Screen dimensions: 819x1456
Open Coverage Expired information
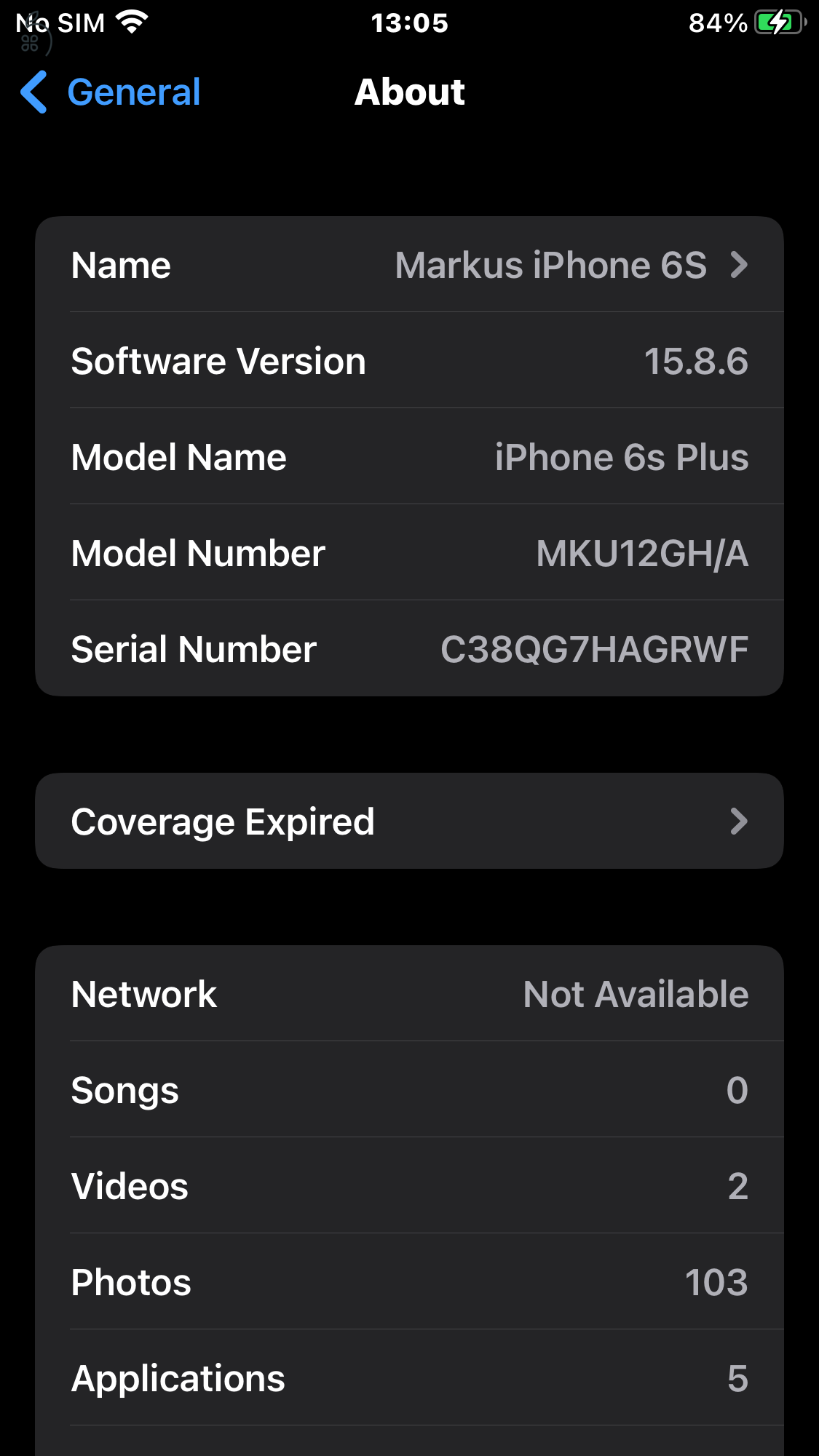(409, 821)
